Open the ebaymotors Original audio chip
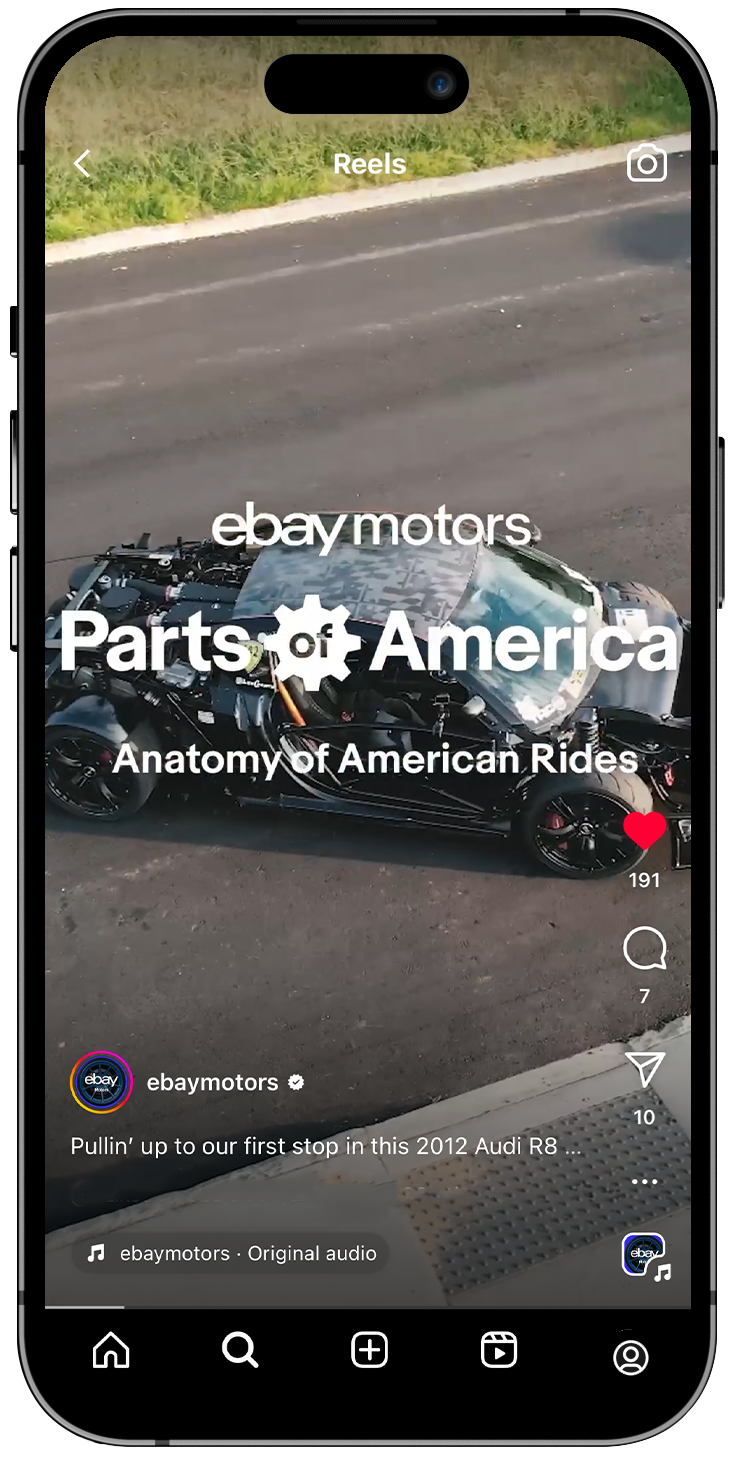Image resolution: width=738 pixels, height=1461 pixels. tap(230, 1253)
